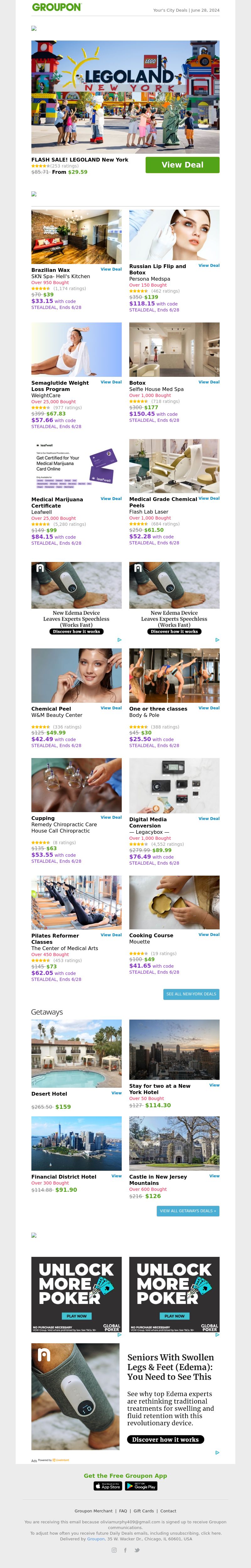The width and height of the screenshot is (251, 1568).
Task: Open the Desert Hotel getaway photo
Action: [76, 1054]
